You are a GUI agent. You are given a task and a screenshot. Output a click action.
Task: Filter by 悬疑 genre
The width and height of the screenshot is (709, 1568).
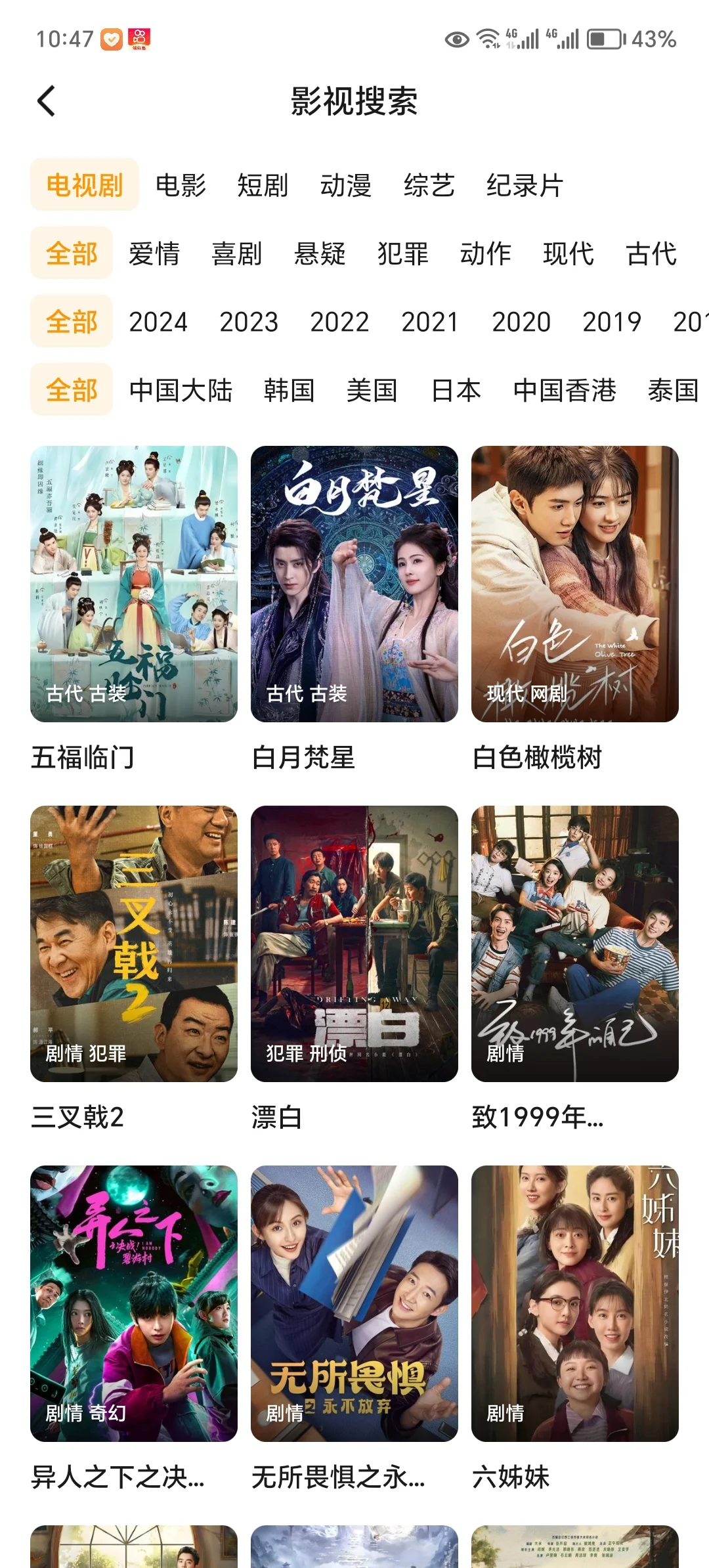[320, 253]
